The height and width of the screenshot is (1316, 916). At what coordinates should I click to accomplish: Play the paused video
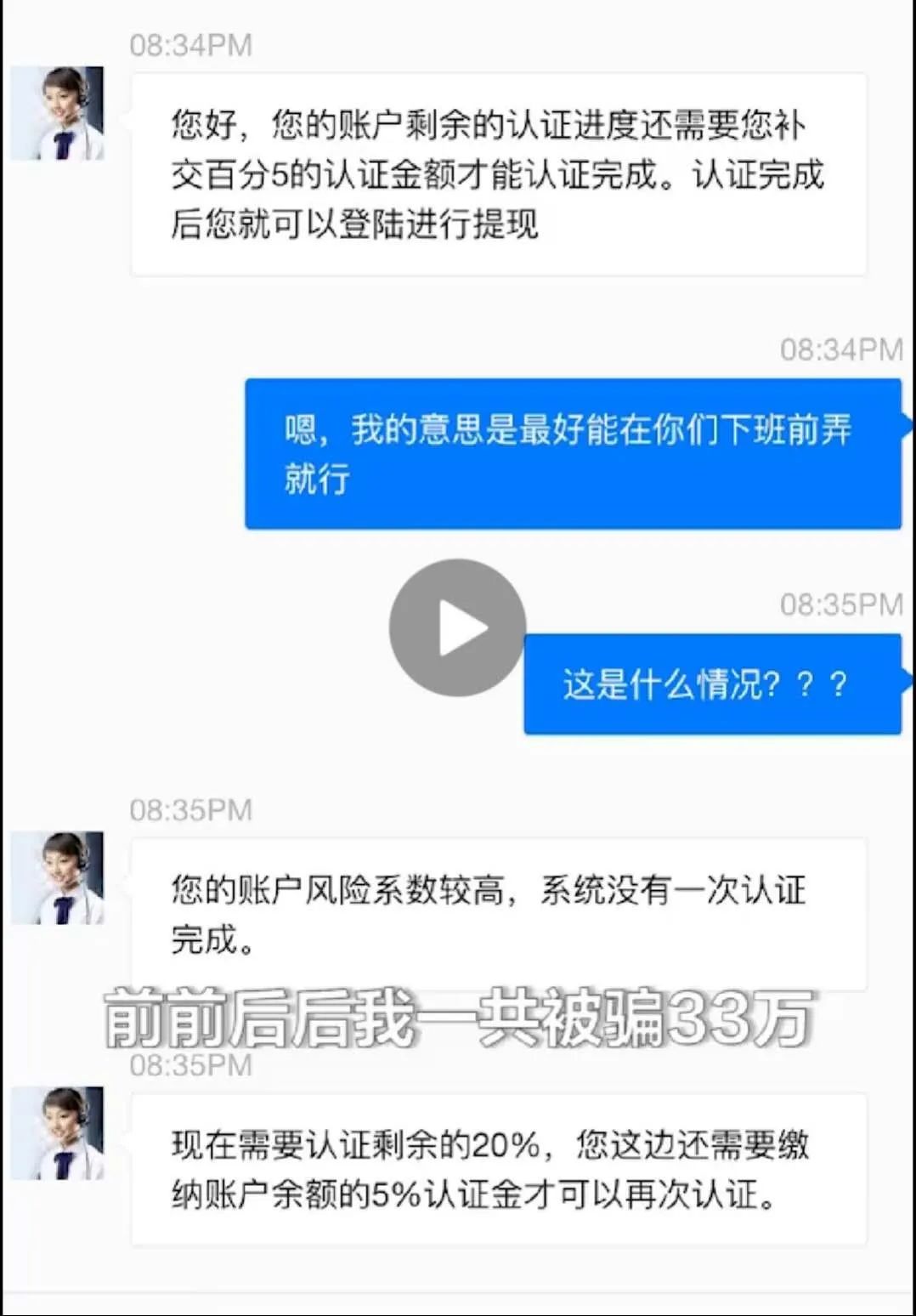point(457,627)
